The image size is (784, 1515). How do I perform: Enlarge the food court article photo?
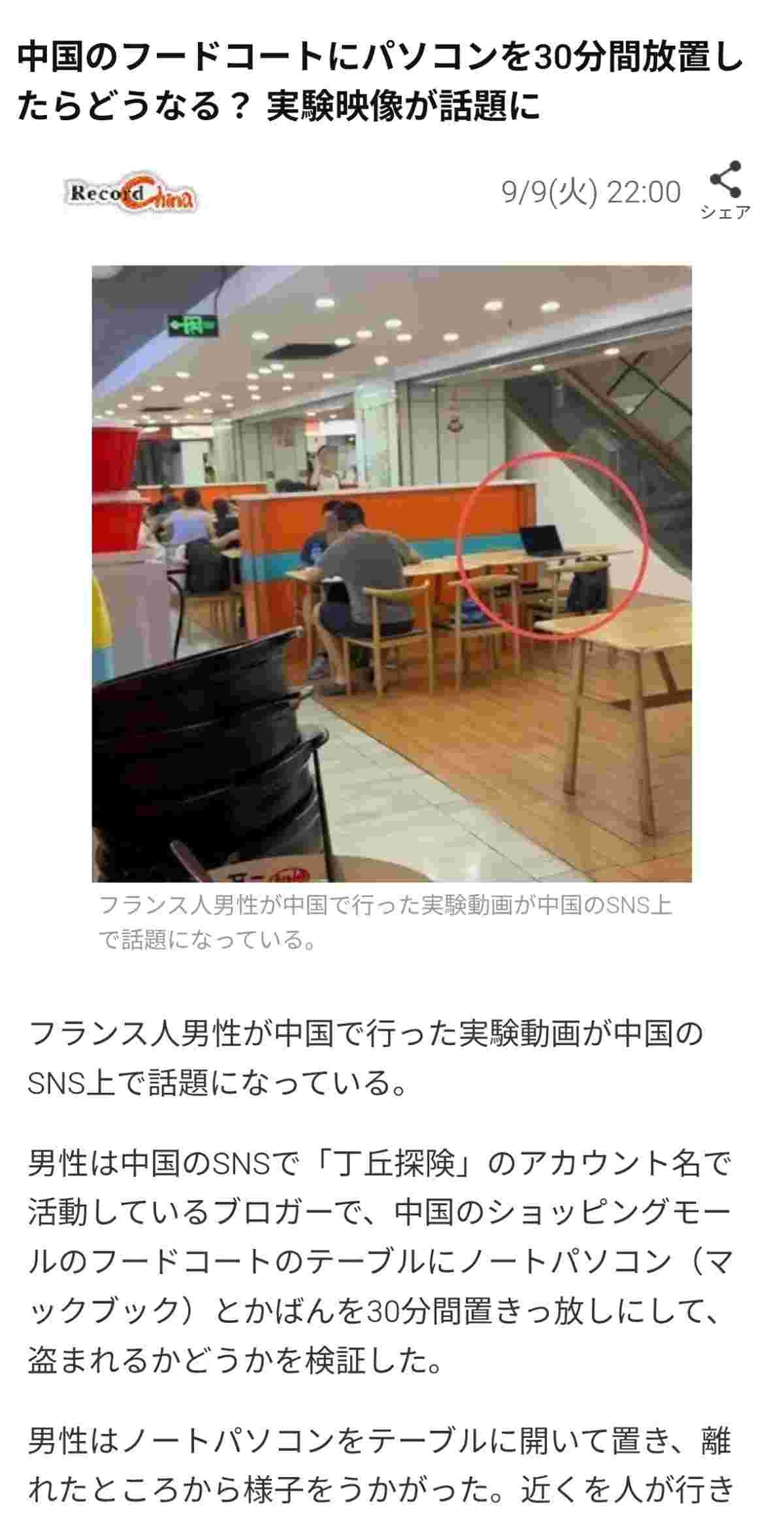[x=391, y=573]
